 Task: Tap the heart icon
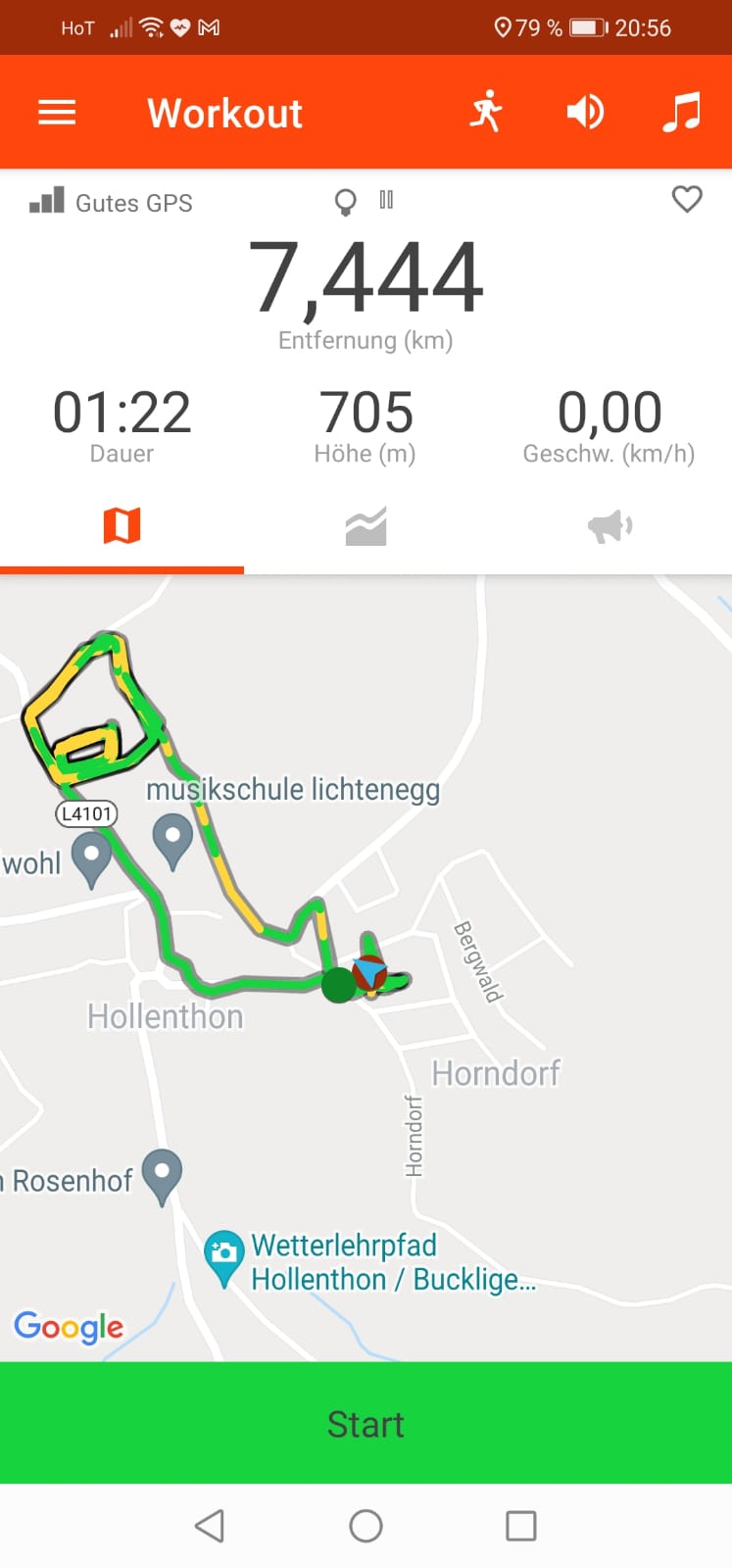pyautogui.click(x=687, y=199)
